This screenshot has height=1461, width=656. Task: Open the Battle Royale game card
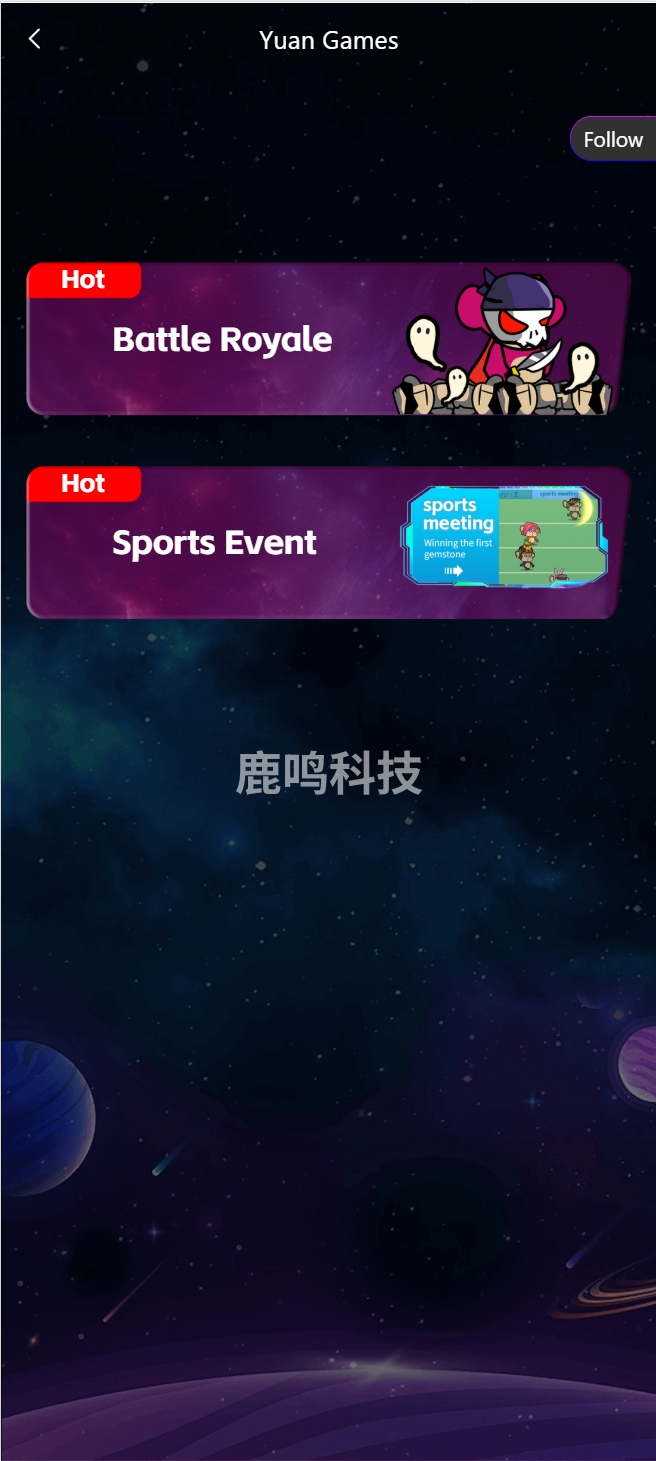327,339
